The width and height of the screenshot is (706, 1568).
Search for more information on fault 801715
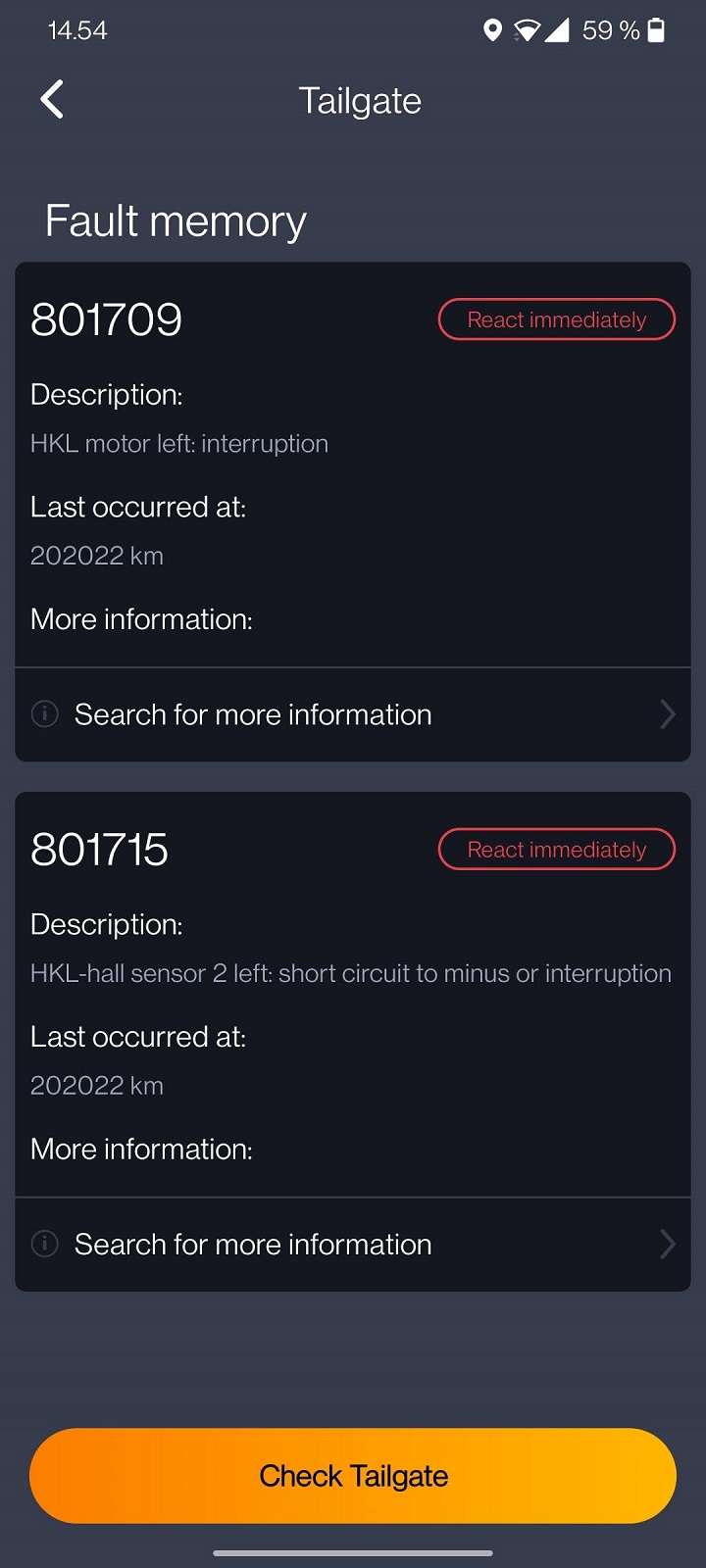point(352,1245)
